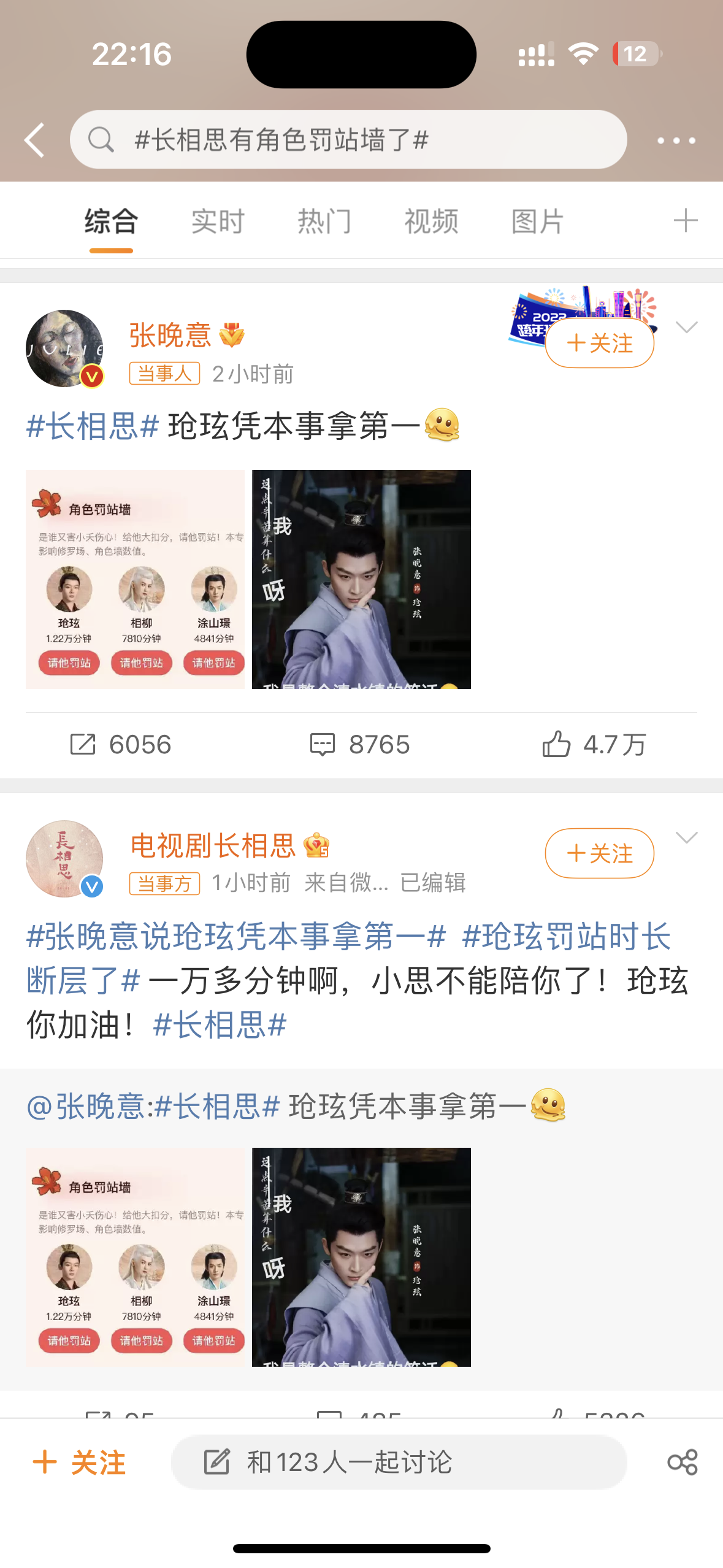
Task: Select the 视频 tab
Action: click(431, 221)
